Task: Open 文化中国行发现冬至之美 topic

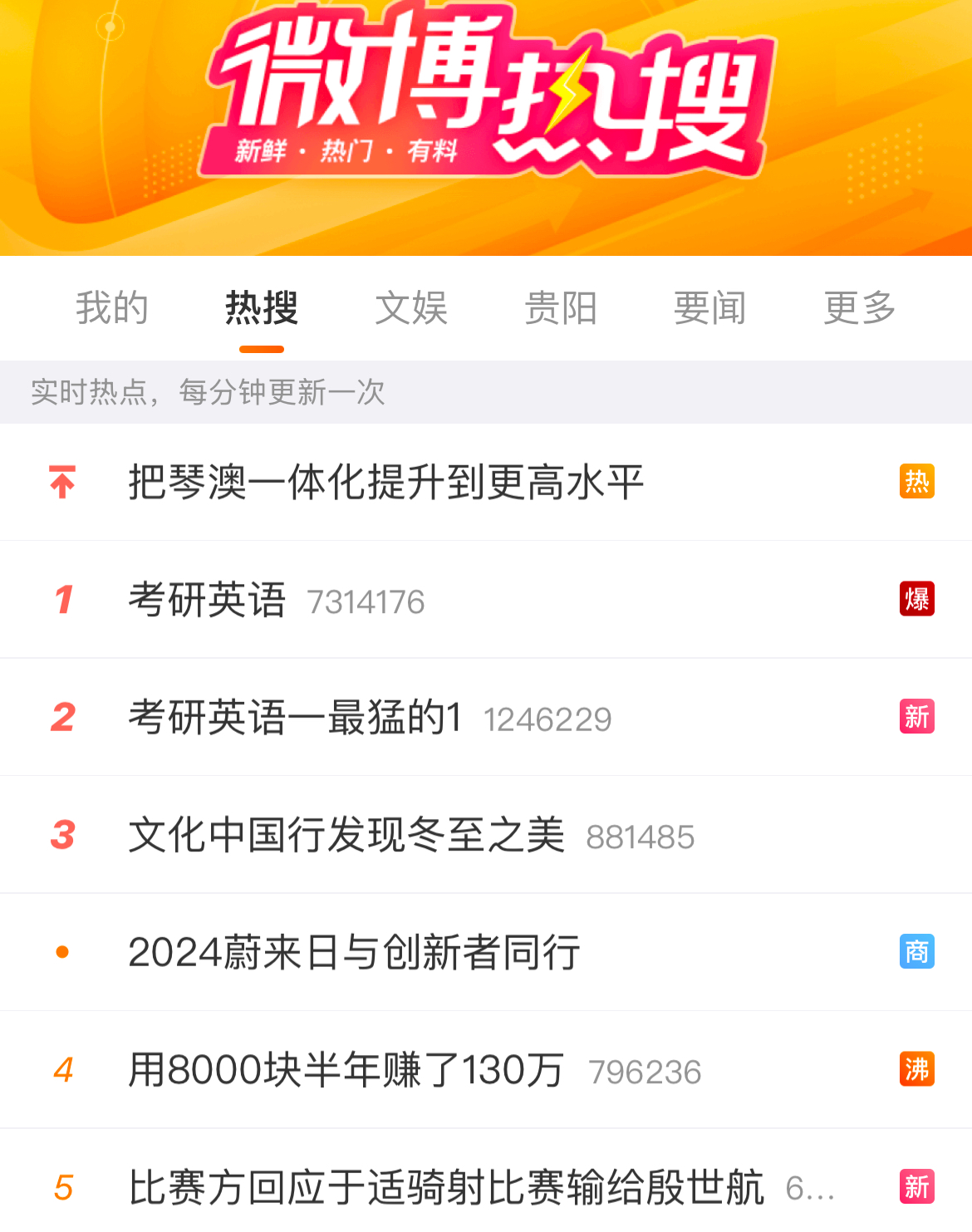Action: coord(346,836)
